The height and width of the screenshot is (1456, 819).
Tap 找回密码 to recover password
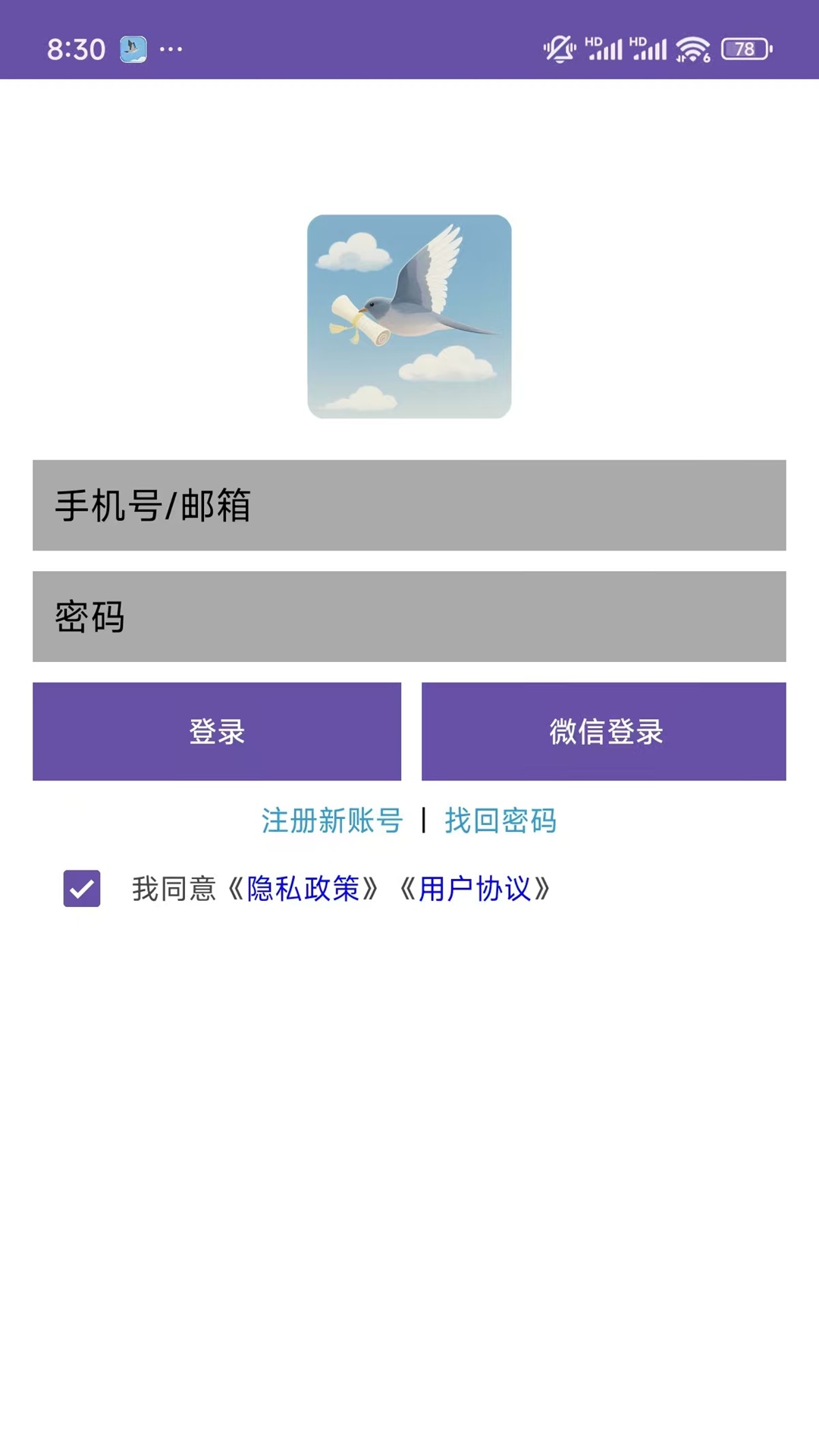coord(500,821)
